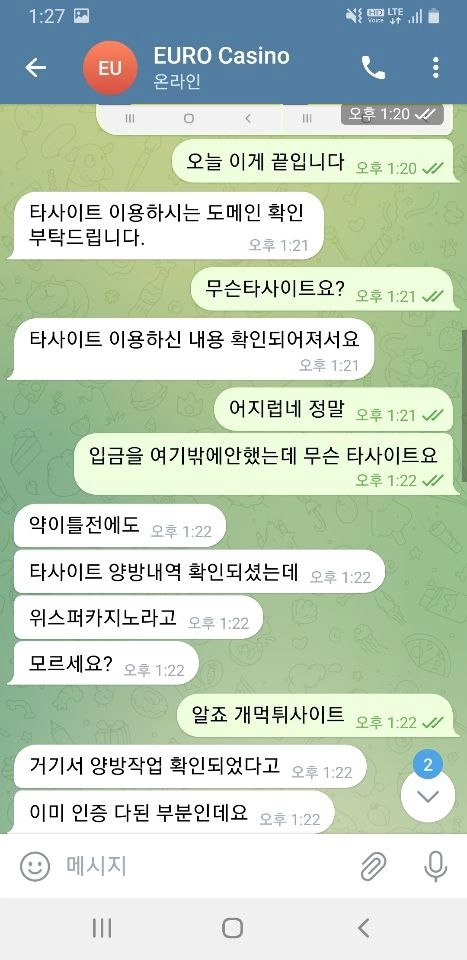Image resolution: width=467 pixels, height=960 pixels.
Task: Open the emoji picker
Action: (35, 866)
